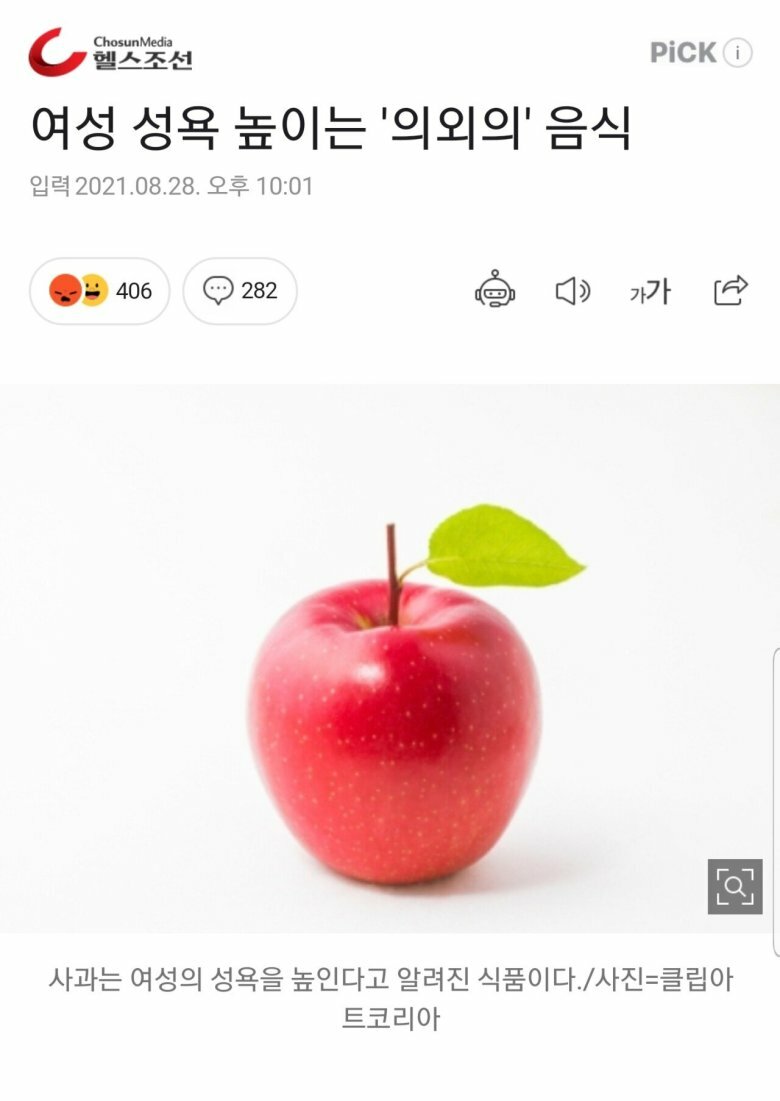Image resolution: width=780 pixels, height=1101 pixels.
Task: Share this article
Action: pyautogui.click(x=731, y=290)
